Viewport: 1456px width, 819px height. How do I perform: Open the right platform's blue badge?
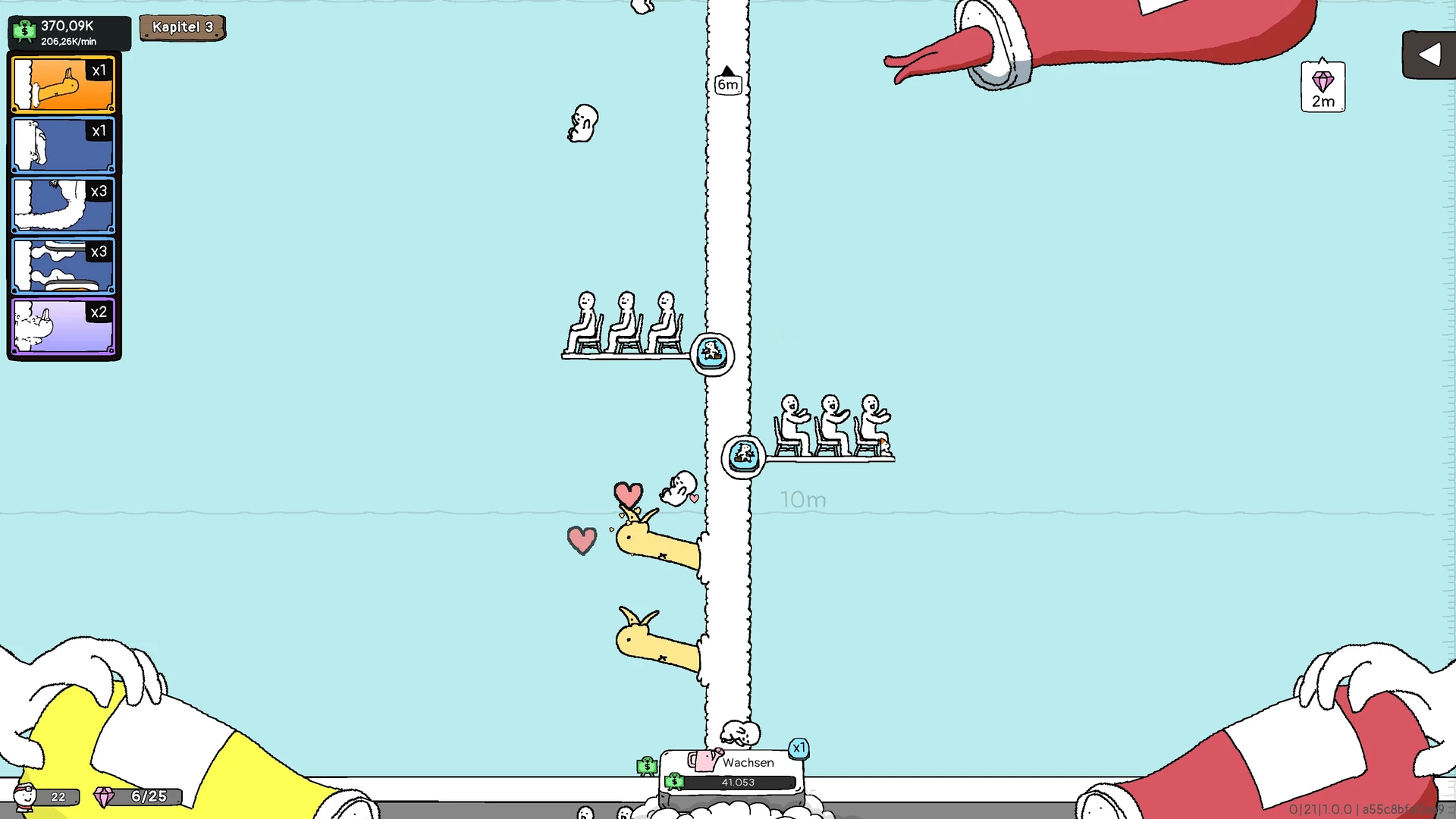click(x=743, y=456)
